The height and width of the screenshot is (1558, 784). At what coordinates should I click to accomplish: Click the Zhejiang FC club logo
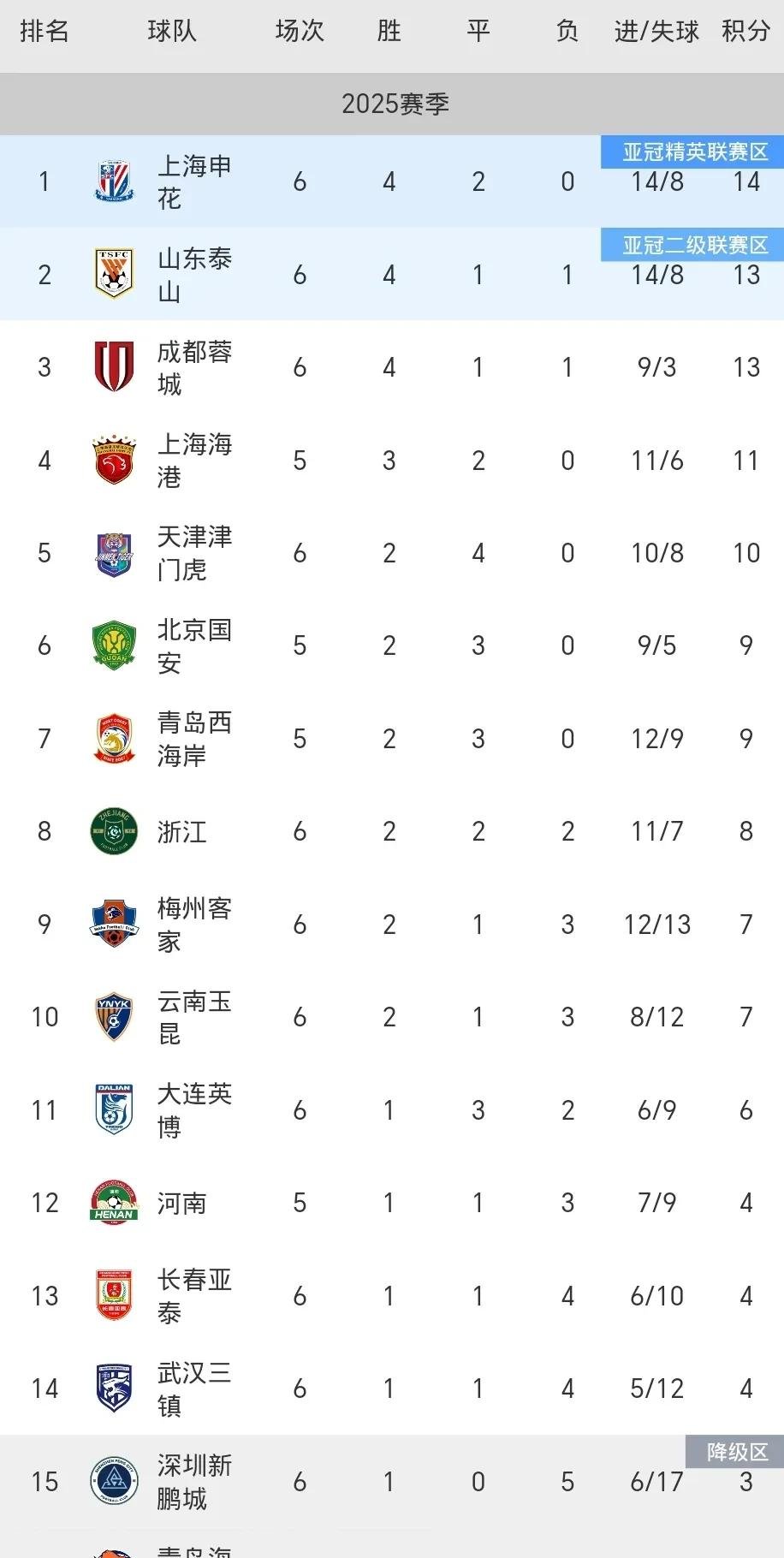click(x=113, y=831)
